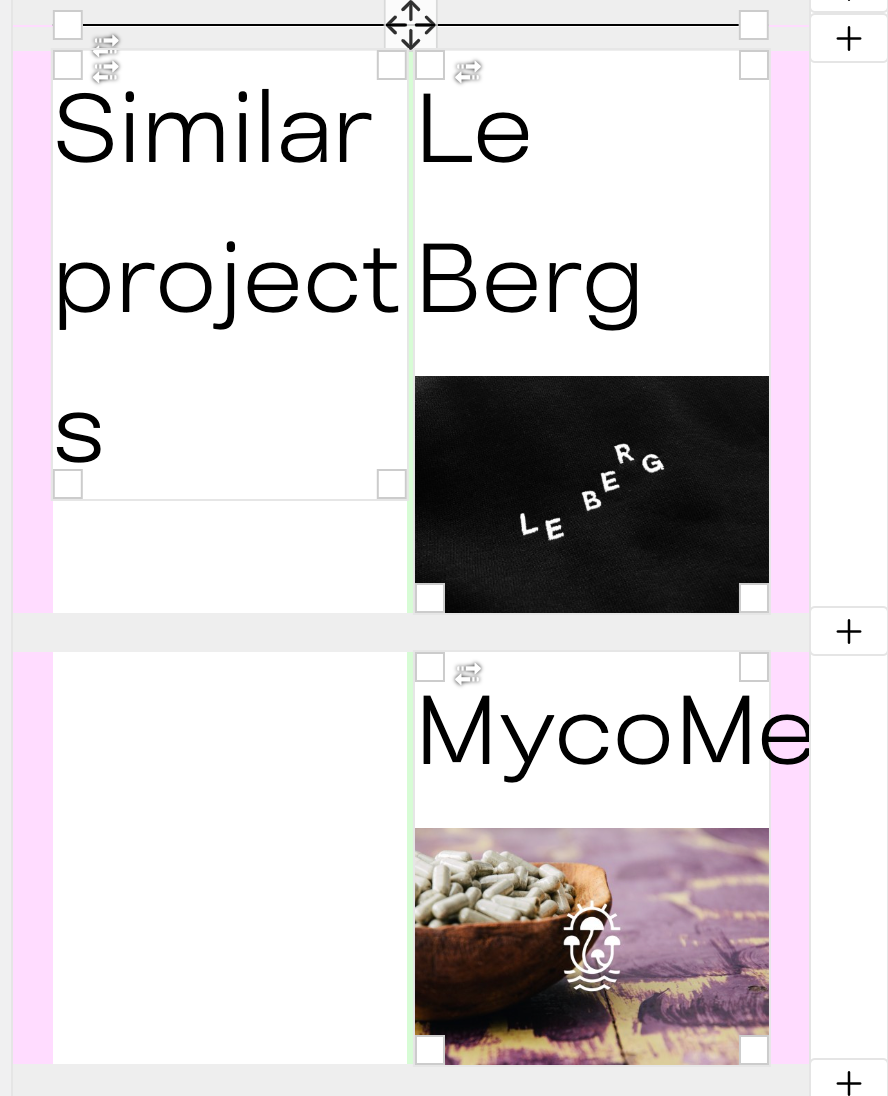Click the middle plus button beside the section divider
The image size is (888, 1096).
849,631
